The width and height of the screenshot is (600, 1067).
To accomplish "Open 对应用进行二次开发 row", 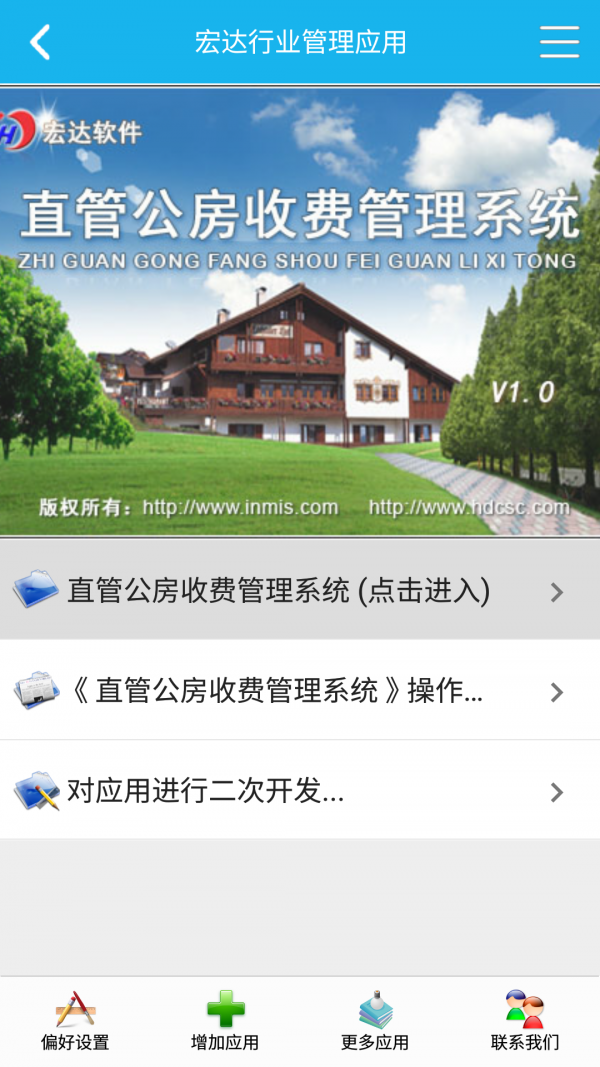I will coord(300,791).
